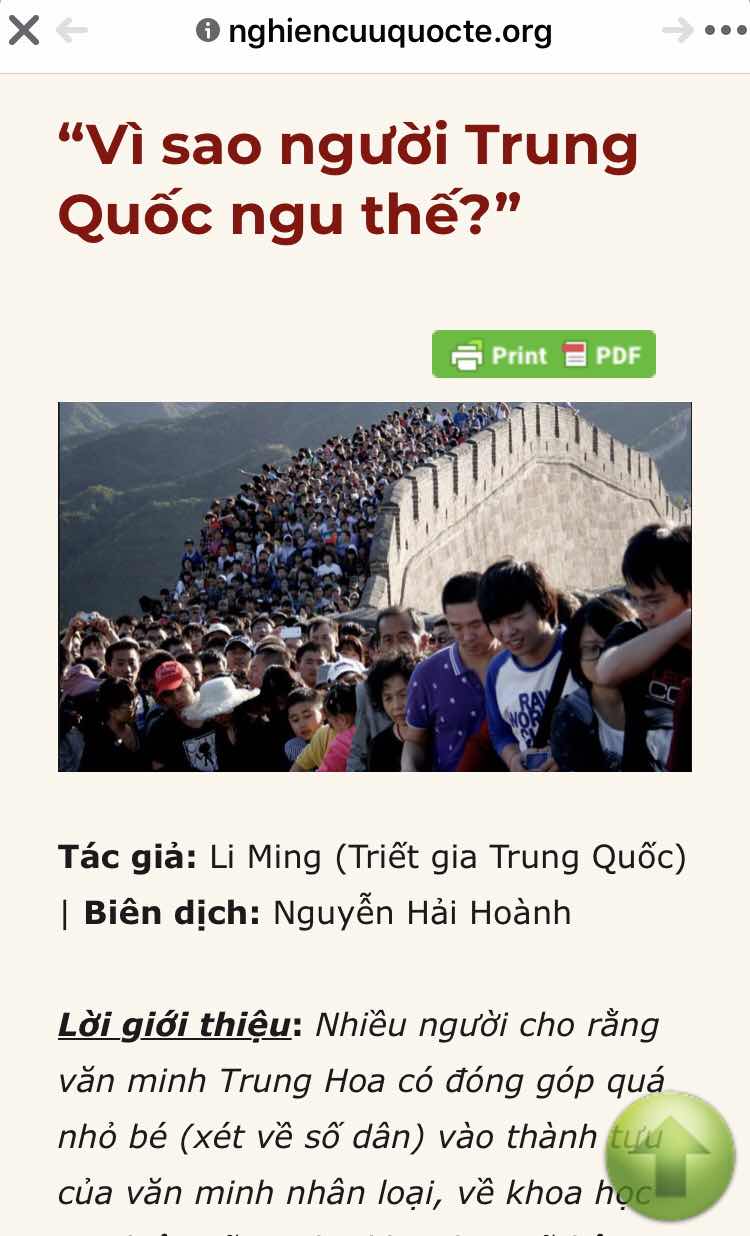Image resolution: width=750 pixels, height=1236 pixels.
Task: Go back to the previous page
Action: 72,31
